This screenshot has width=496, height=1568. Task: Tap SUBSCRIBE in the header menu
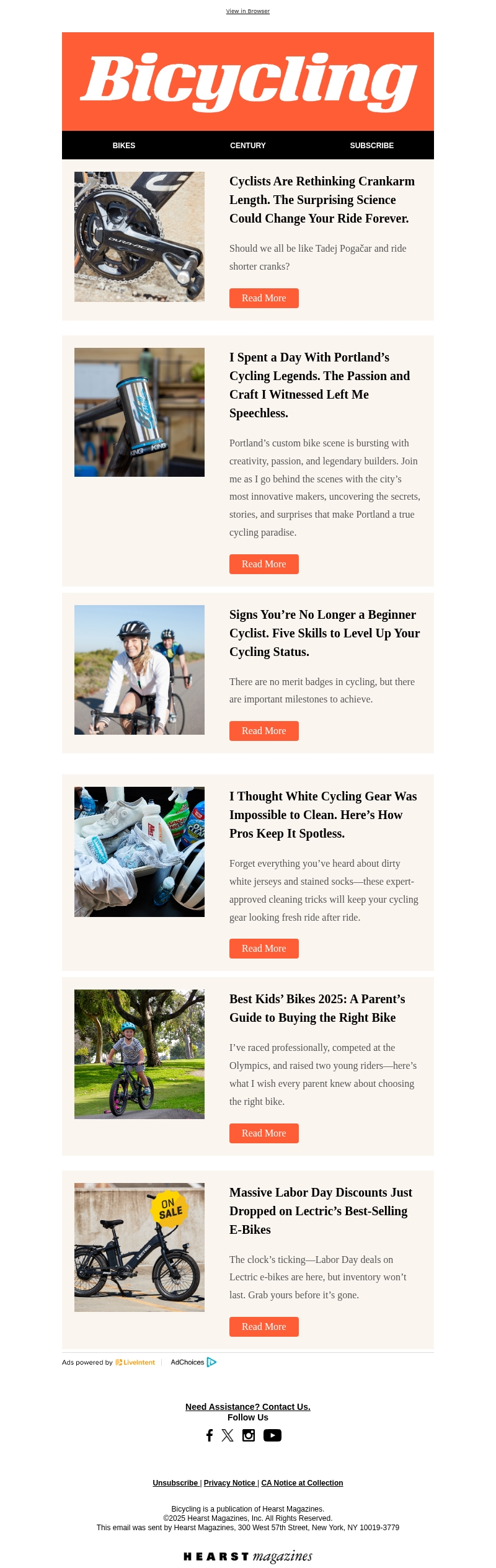(x=371, y=146)
